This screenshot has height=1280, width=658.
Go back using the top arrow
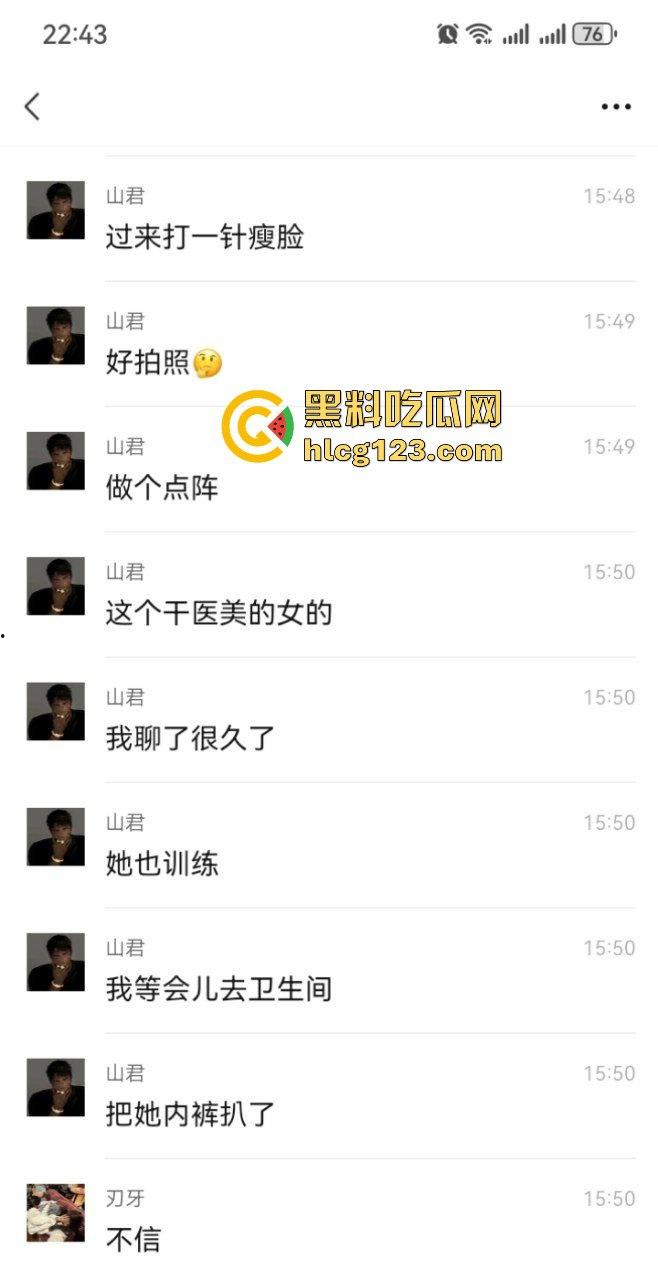click(33, 106)
